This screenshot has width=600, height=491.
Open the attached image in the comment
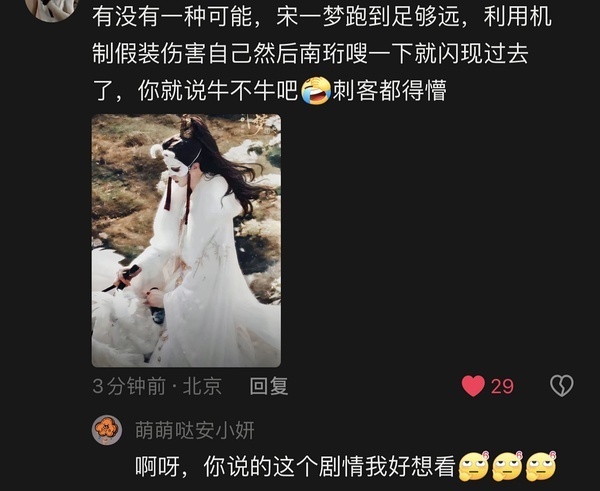tap(186, 240)
